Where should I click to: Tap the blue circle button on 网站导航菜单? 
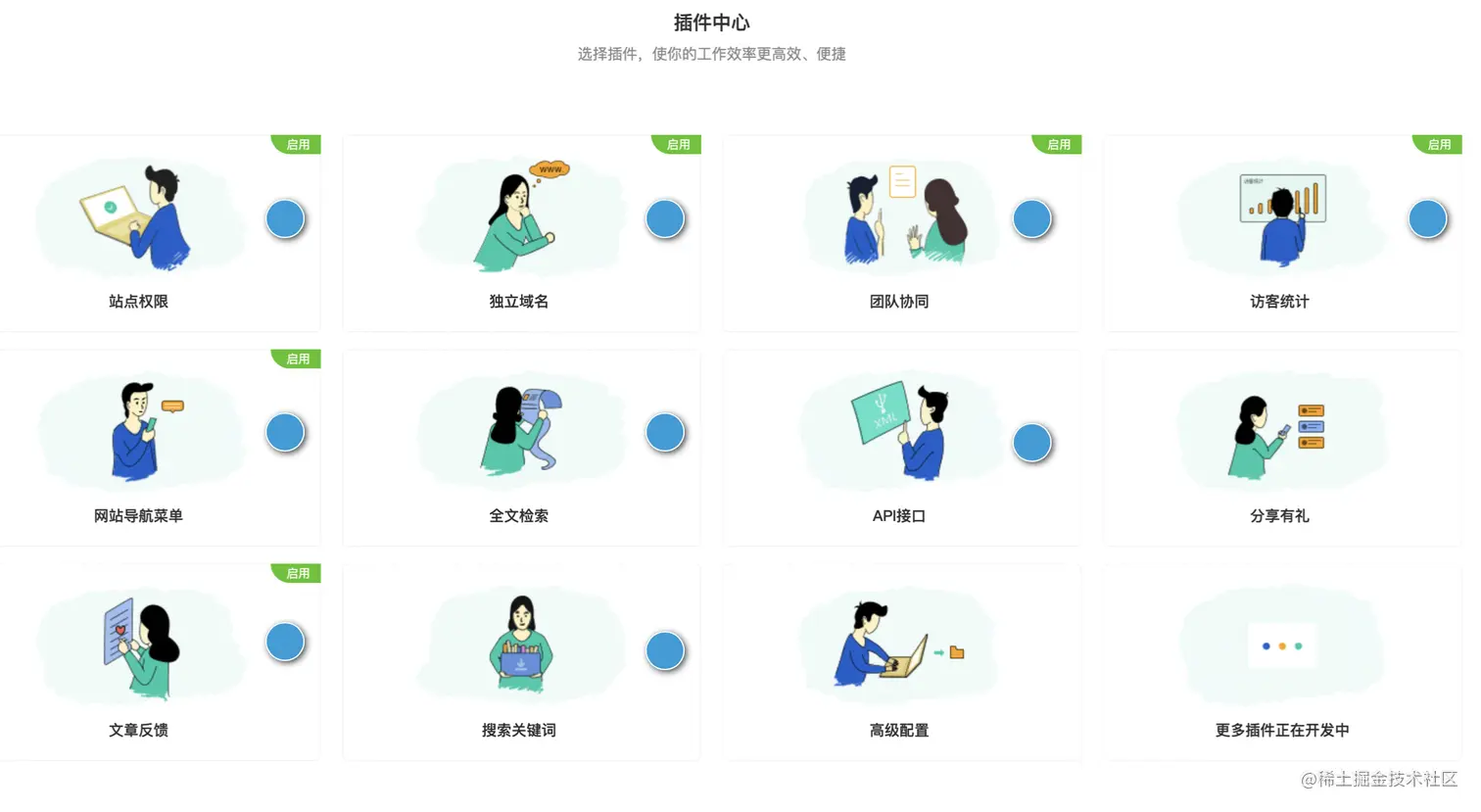tap(285, 432)
